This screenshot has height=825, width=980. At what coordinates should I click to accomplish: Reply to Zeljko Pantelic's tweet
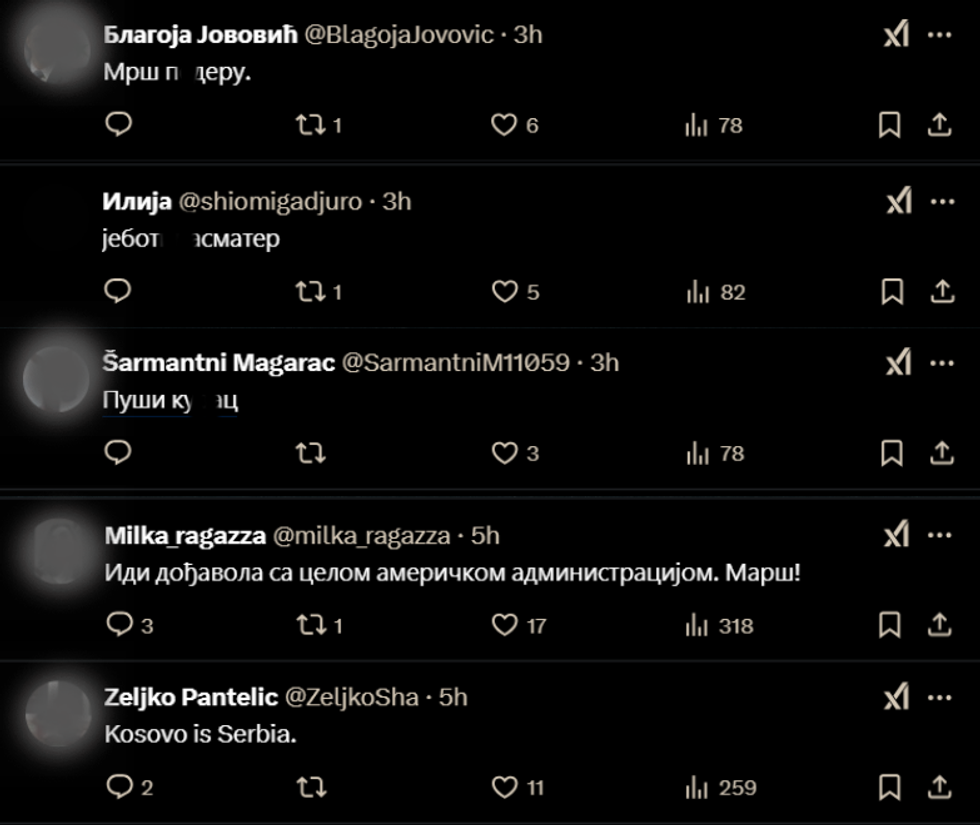(119, 787)
